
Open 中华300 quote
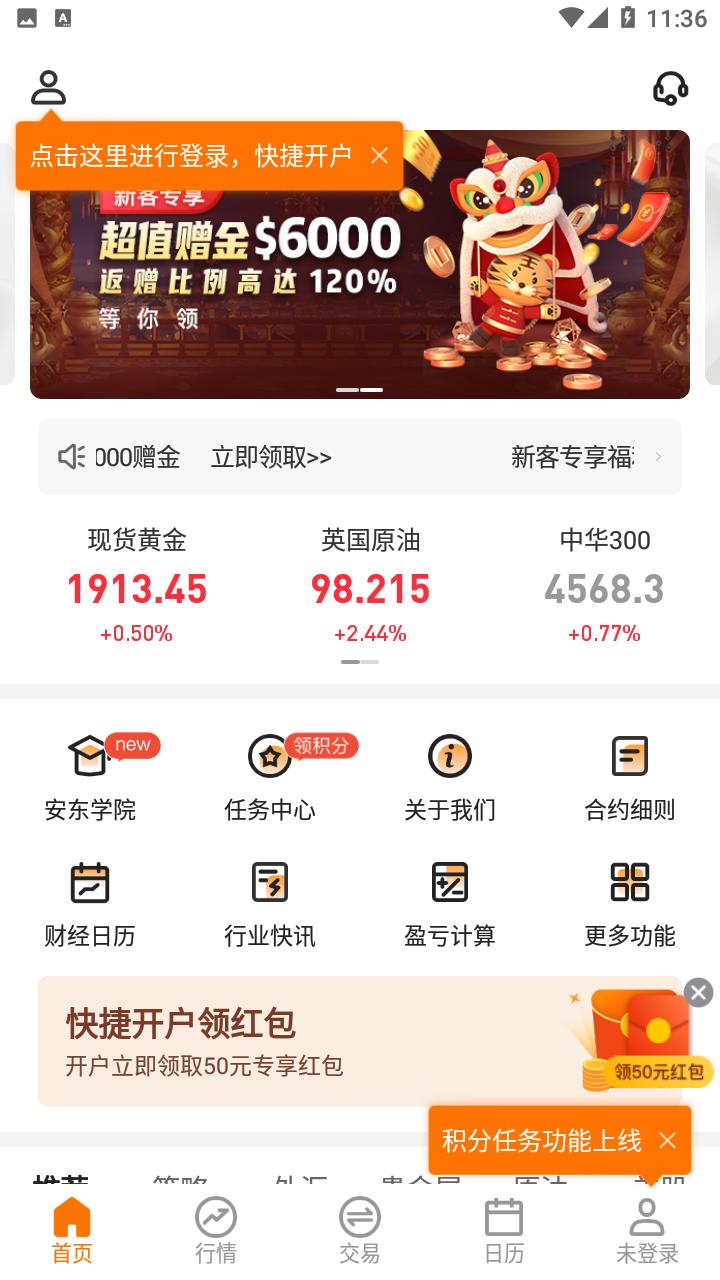click(x=604, y=585)
